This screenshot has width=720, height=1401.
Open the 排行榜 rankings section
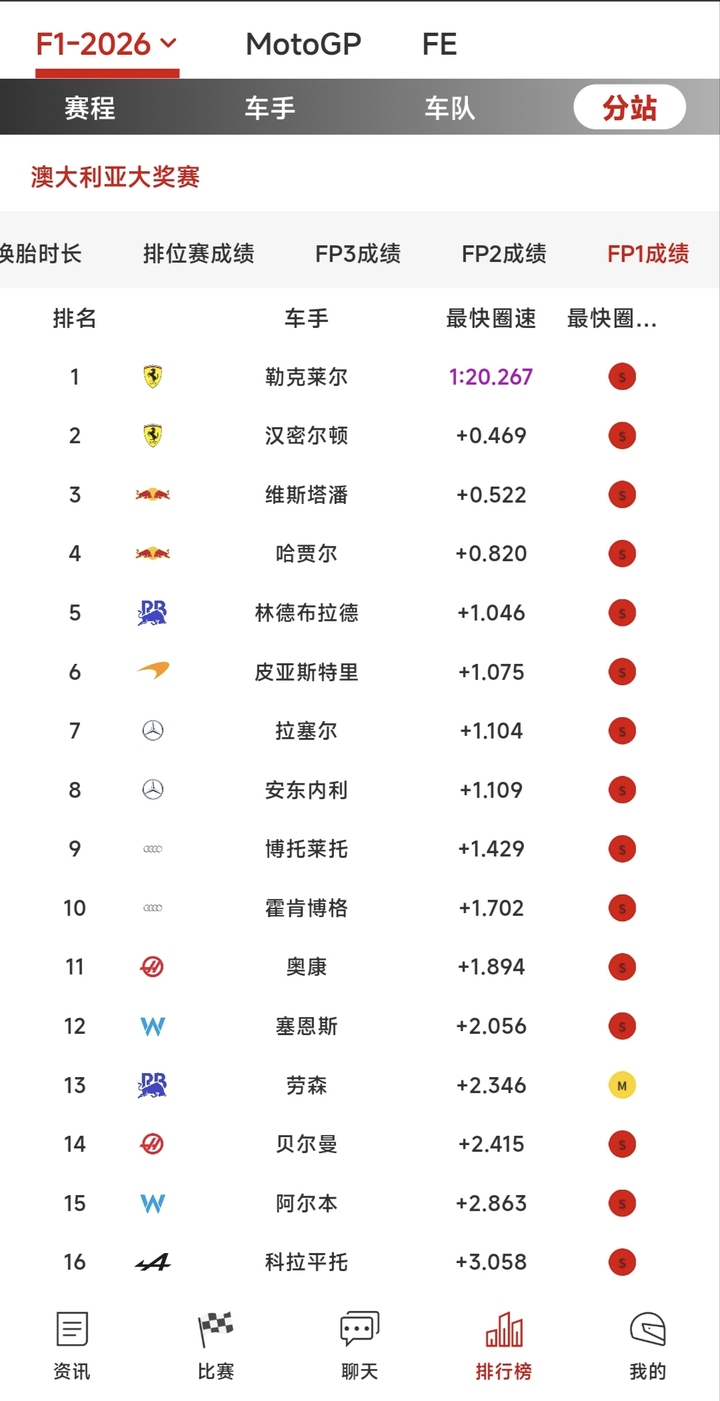[x=504, y=1345]
